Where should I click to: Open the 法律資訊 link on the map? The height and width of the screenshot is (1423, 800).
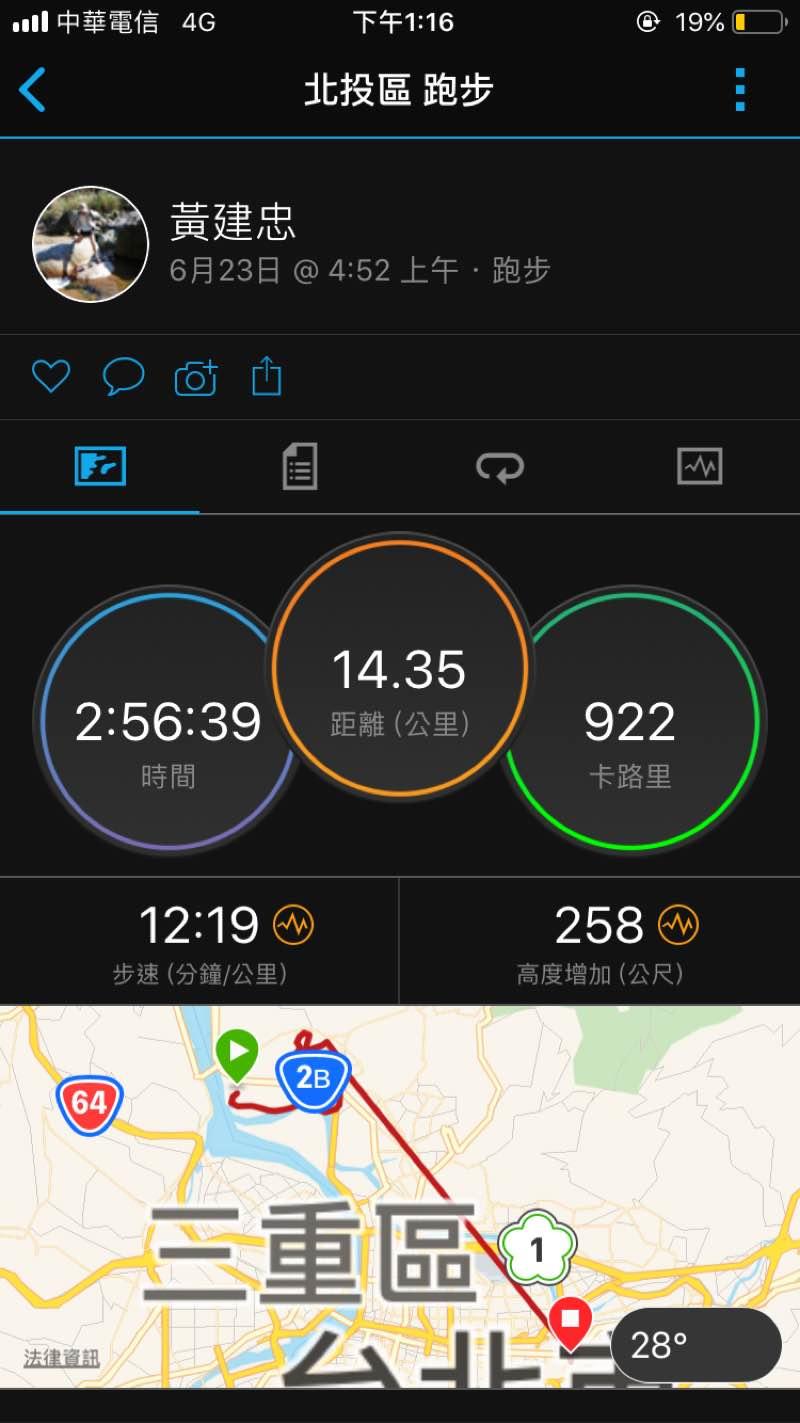click(62, 1358)
